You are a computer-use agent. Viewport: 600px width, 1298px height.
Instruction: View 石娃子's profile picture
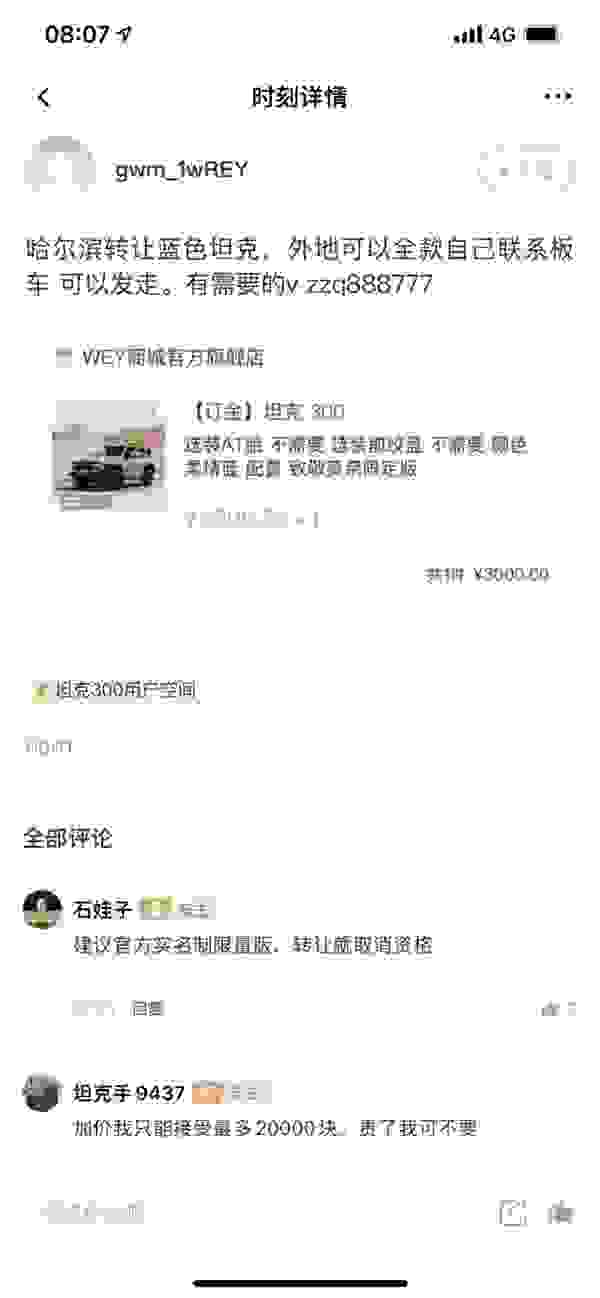43,910
